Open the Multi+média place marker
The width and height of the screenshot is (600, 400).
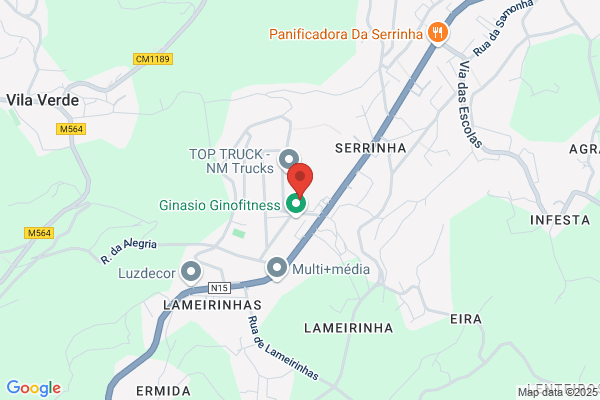pos(277,268)
